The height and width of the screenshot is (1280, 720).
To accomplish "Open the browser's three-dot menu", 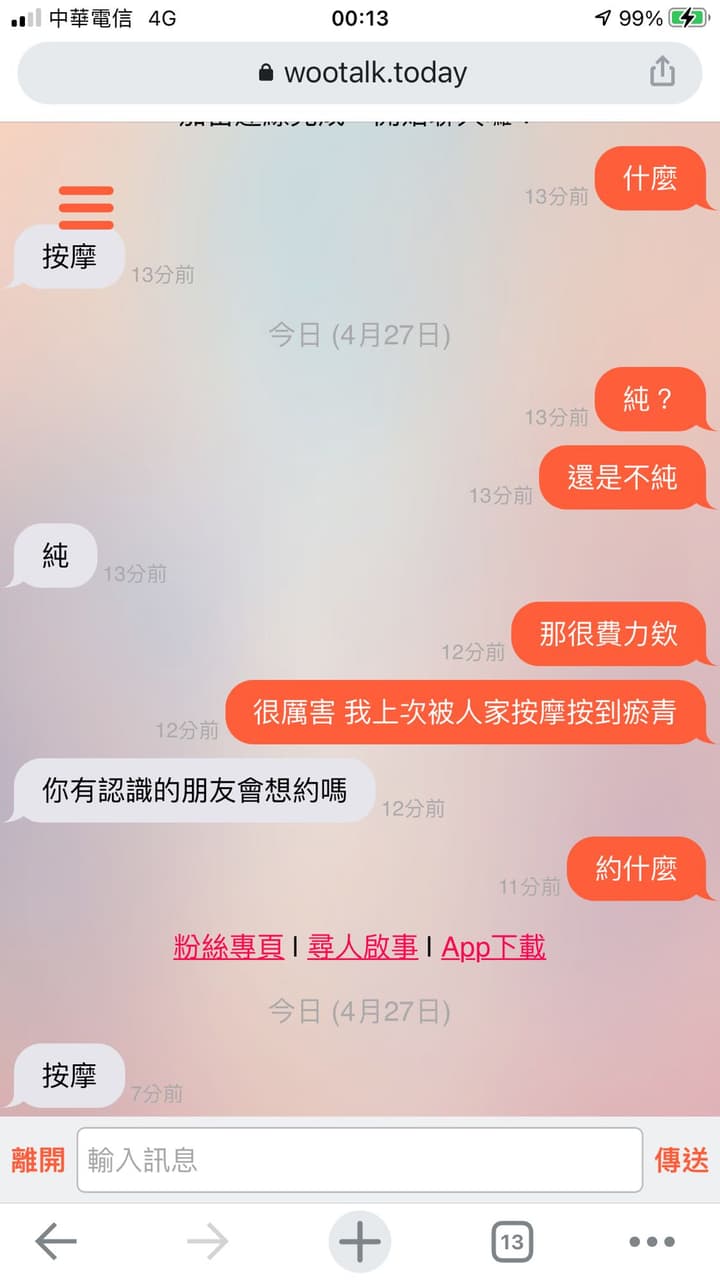I will click(x=652, y=1242).
